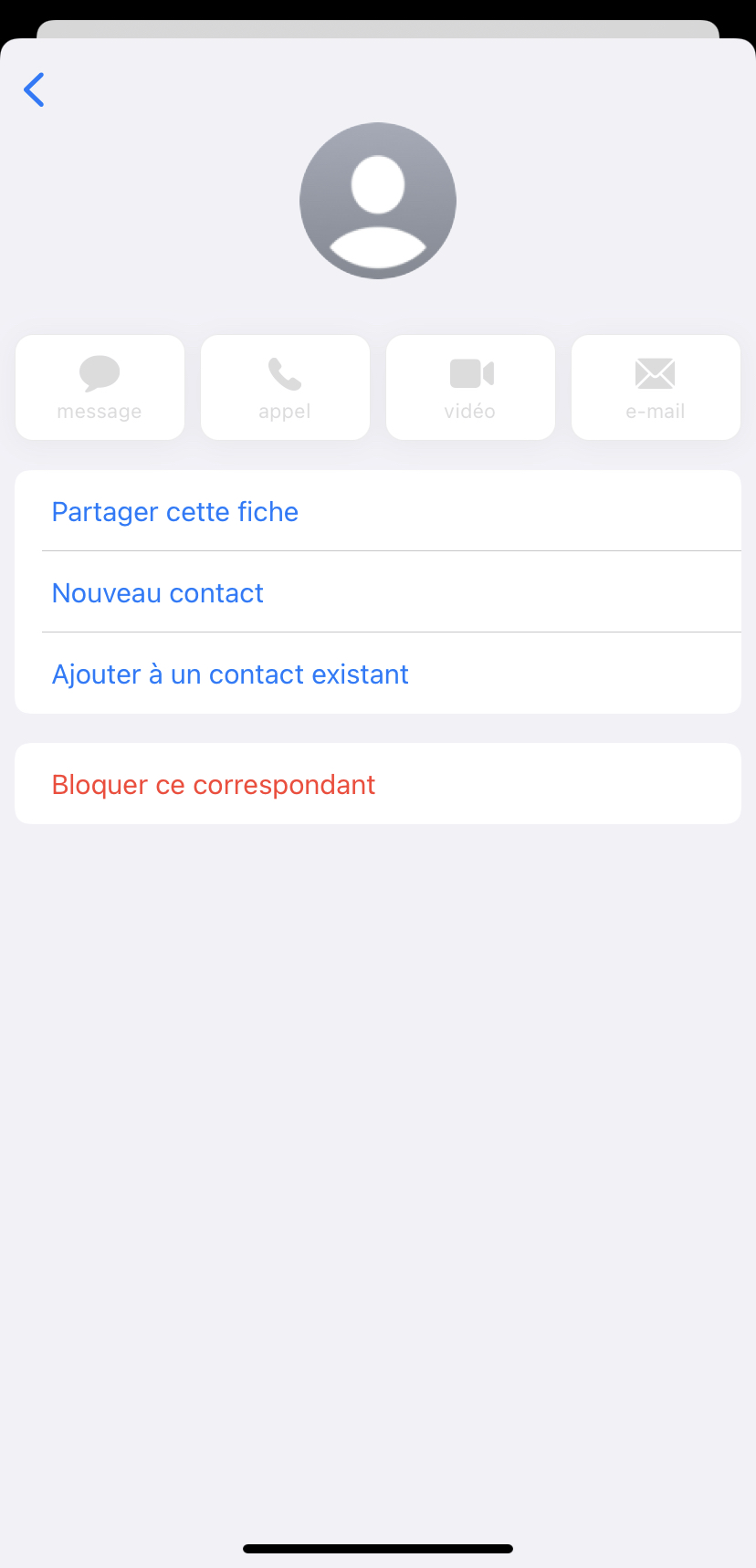
Task: Choose Ajouter à un contact existant
Action: point(230,674)
